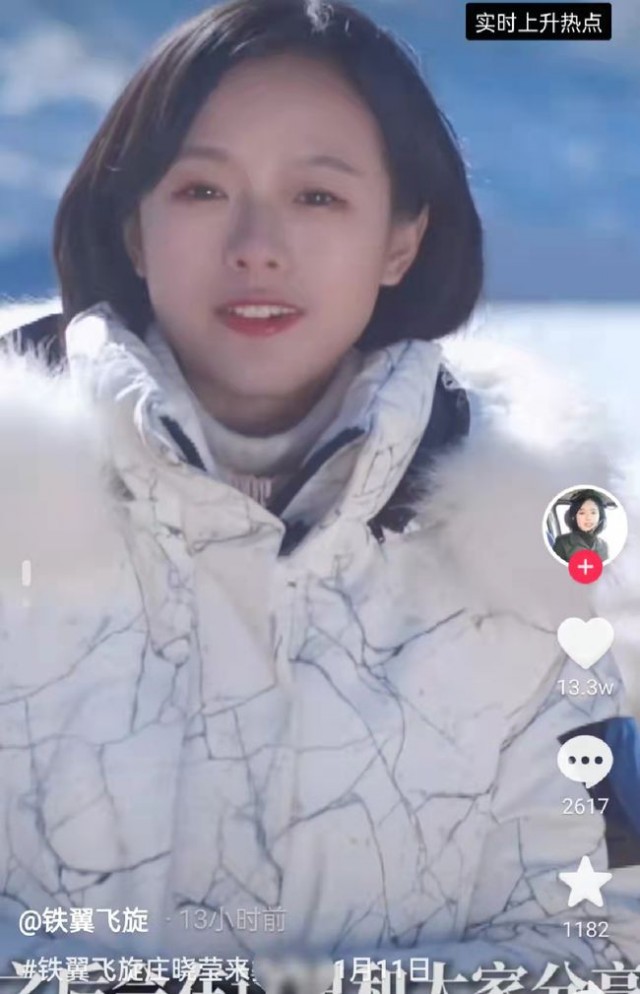The height and width of the screenshot is (994, 640).
Task: Open the 实时上升热点 trending label
Action: coord(538,22)
